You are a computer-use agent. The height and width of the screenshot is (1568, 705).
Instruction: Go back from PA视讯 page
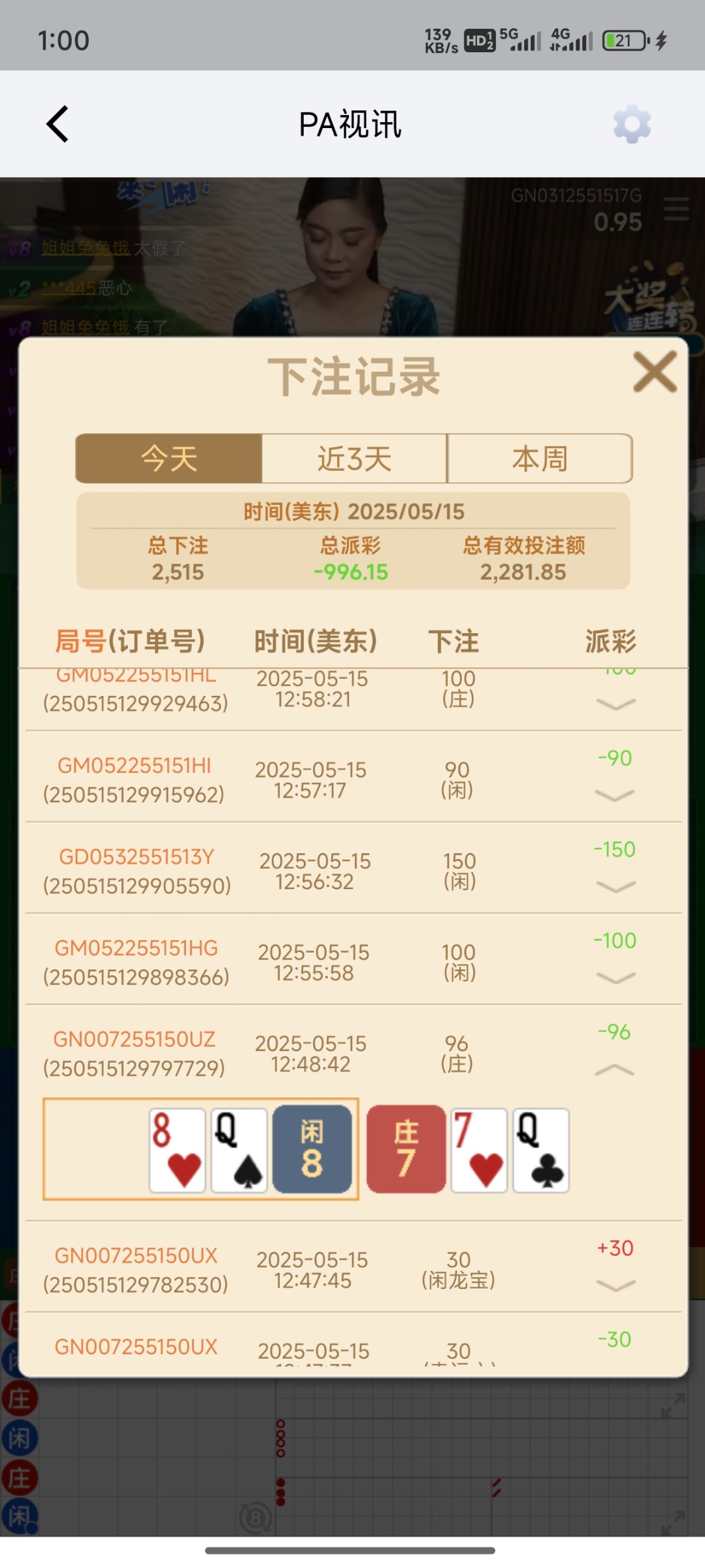(57, 124)
